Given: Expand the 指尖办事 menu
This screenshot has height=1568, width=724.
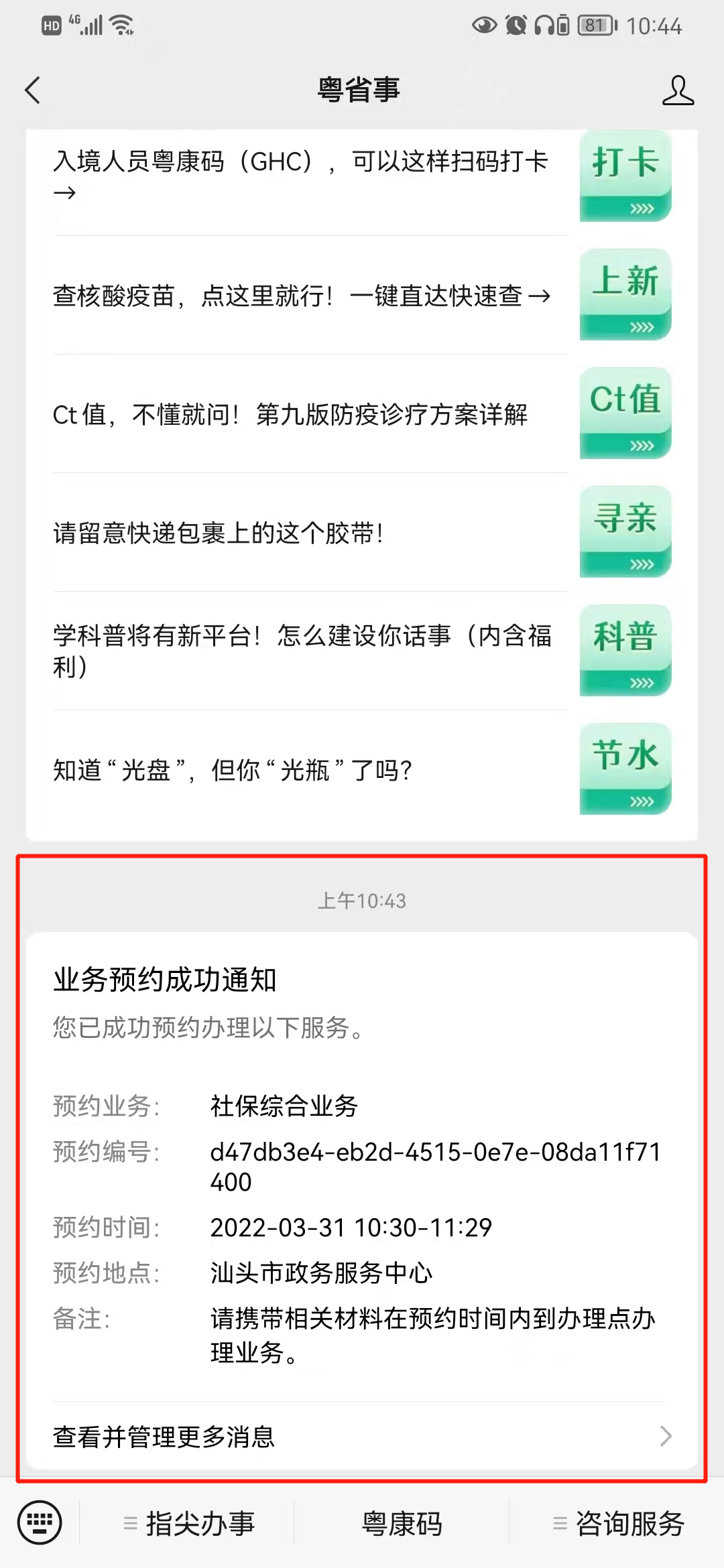Looking at the screenshot, I should (189, 1524).
